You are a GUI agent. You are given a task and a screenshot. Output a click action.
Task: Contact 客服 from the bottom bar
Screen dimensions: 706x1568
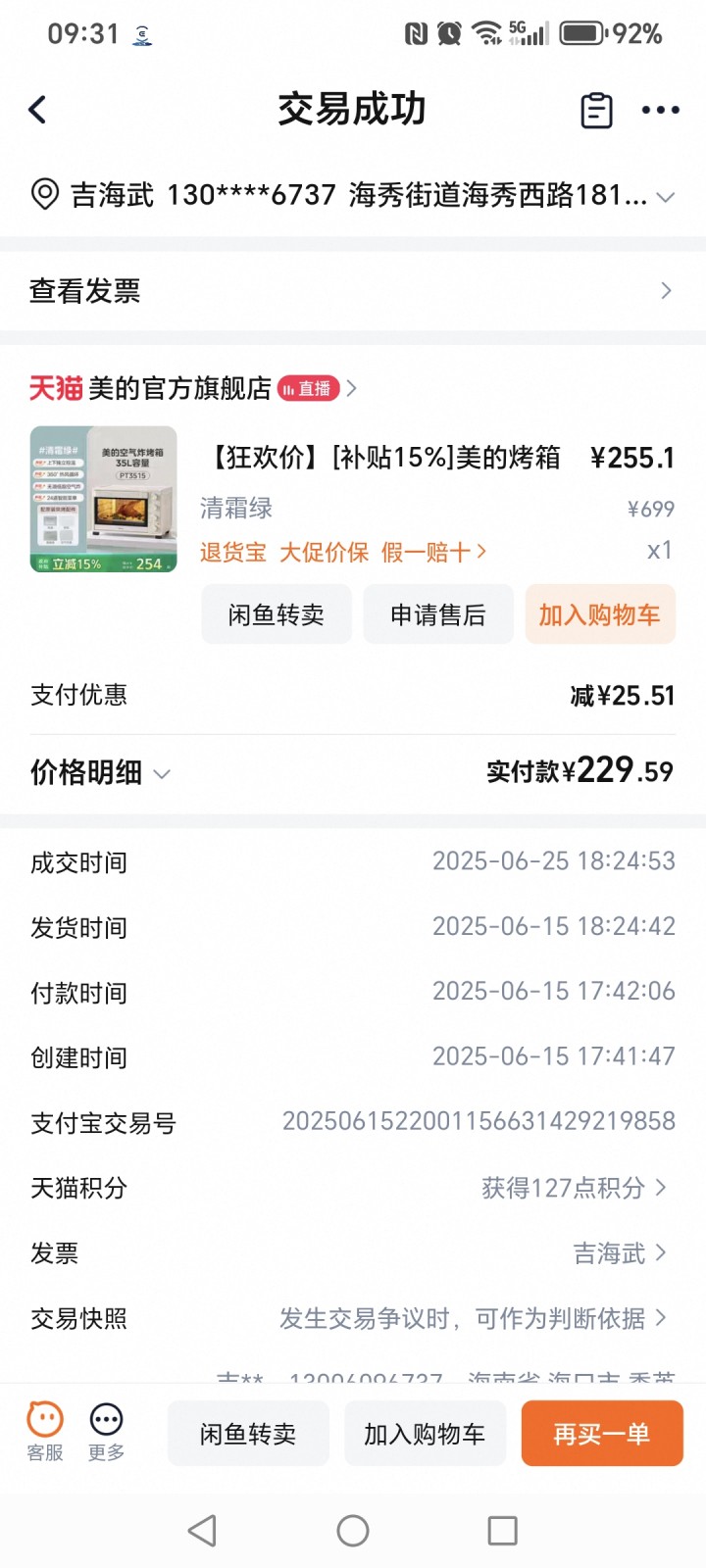point(45,1432)
